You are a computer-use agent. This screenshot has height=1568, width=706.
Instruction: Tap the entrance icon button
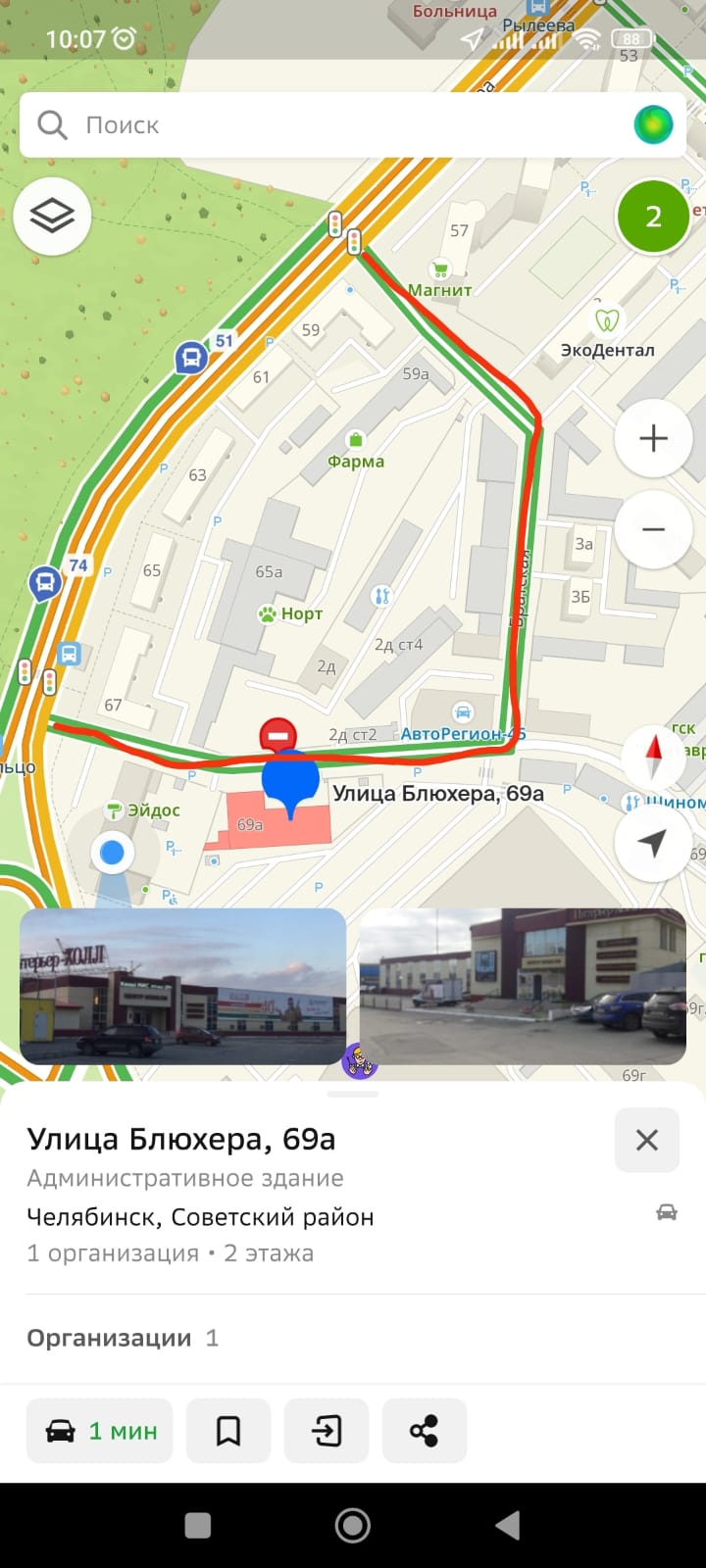pos(327,1431)
